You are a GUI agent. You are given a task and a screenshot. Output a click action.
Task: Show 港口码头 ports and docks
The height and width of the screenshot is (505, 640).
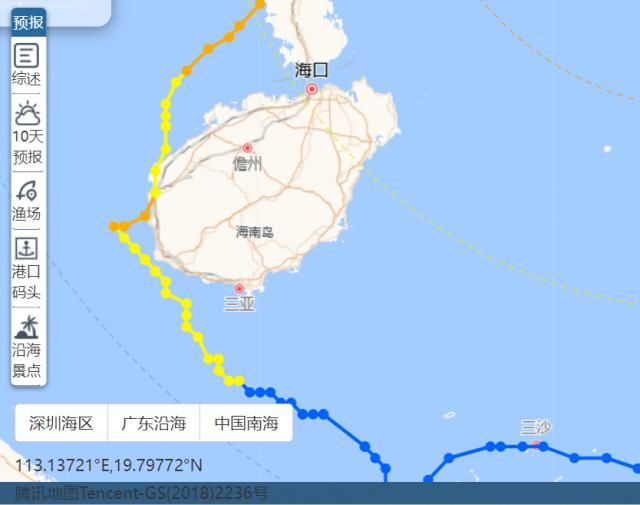[x=27, y=268]
